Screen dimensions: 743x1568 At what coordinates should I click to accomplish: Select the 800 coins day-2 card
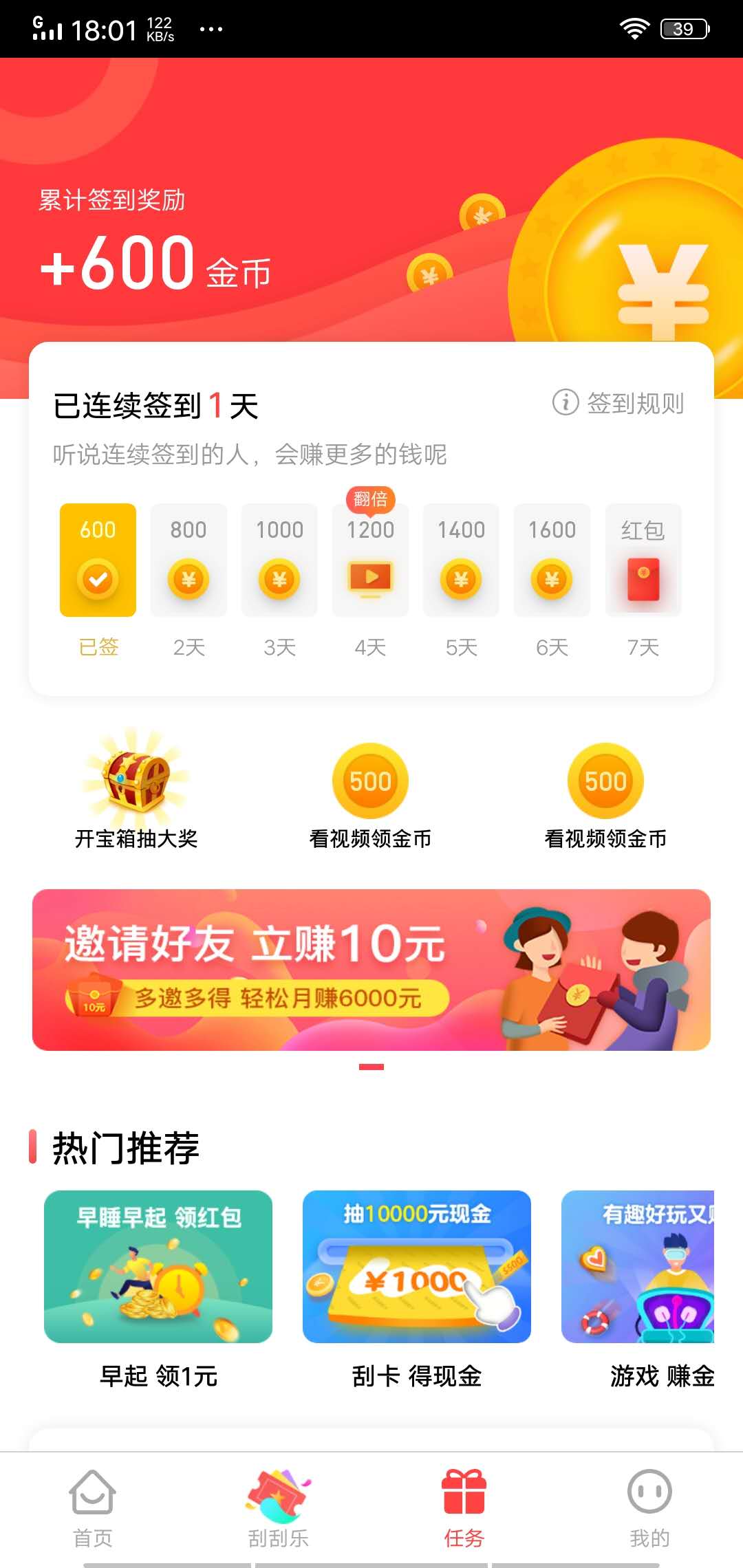[x=188, y=560]
